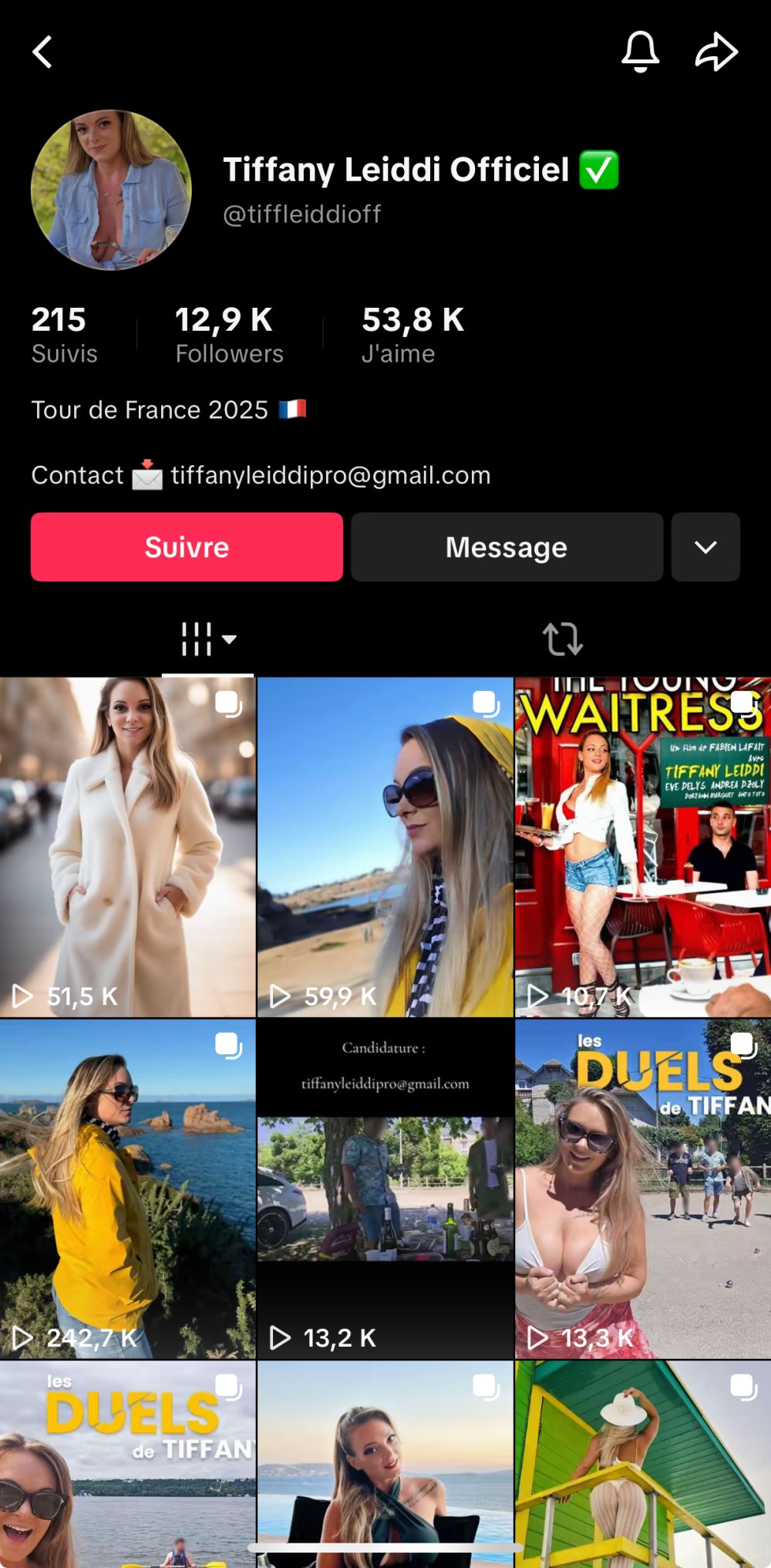Open the Candidature video with 13,2 K views
Viewport: 771px width, 1568px height.
pyautogui.click(x=385, y=1189)
